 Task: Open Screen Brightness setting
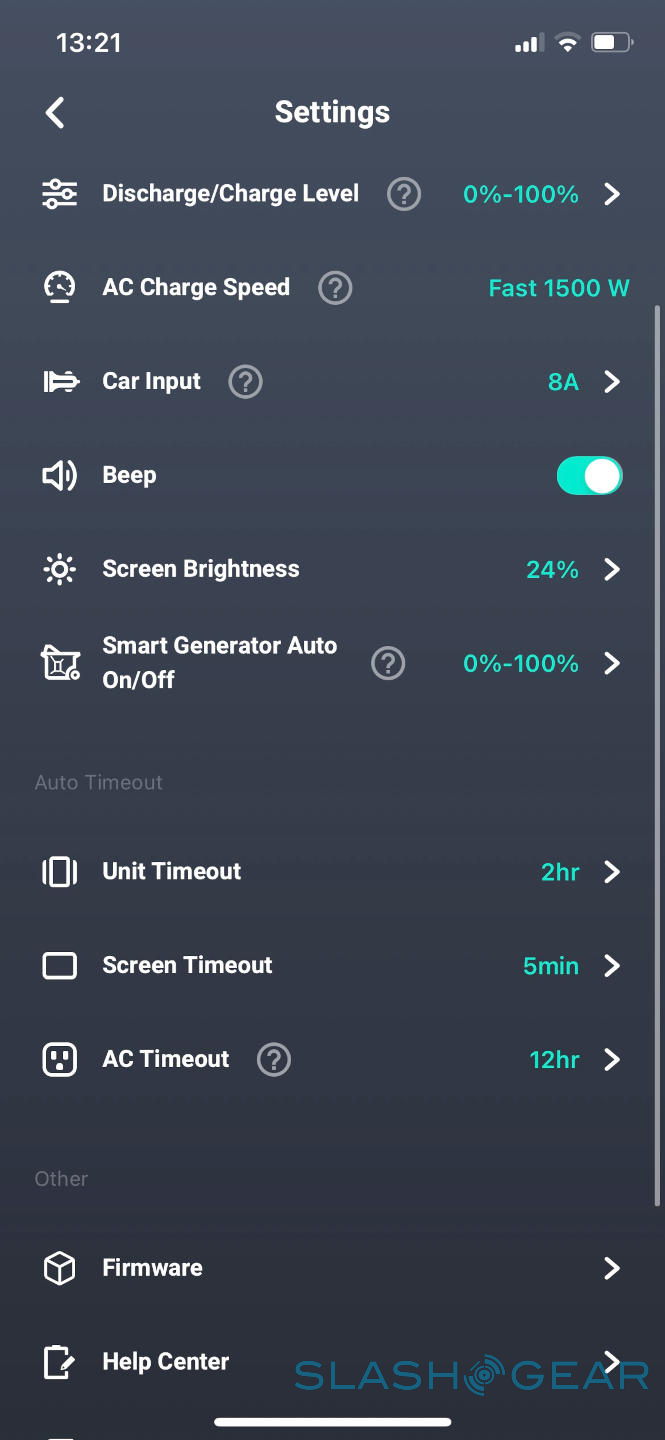click(x=201, y=569)
